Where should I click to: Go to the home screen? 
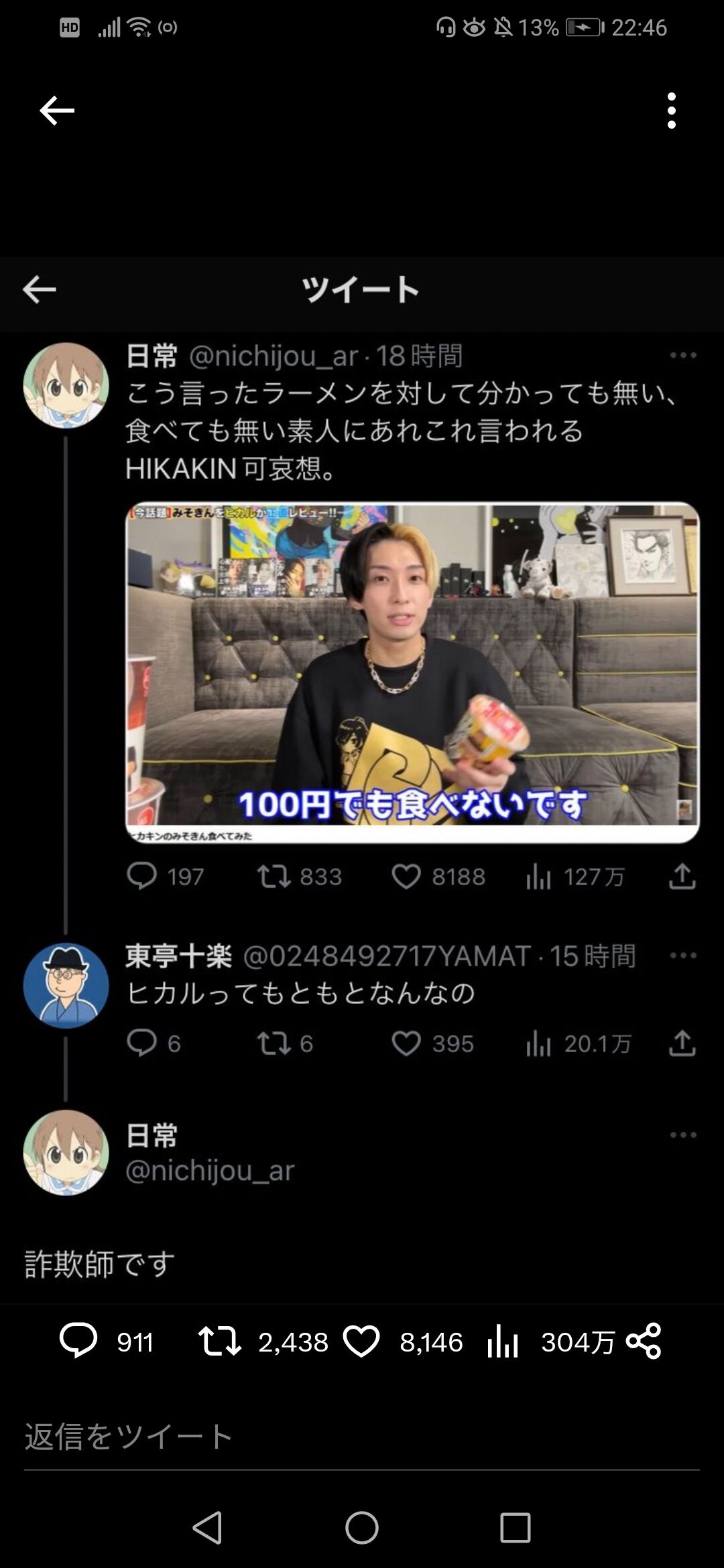tap(362, 1528)
